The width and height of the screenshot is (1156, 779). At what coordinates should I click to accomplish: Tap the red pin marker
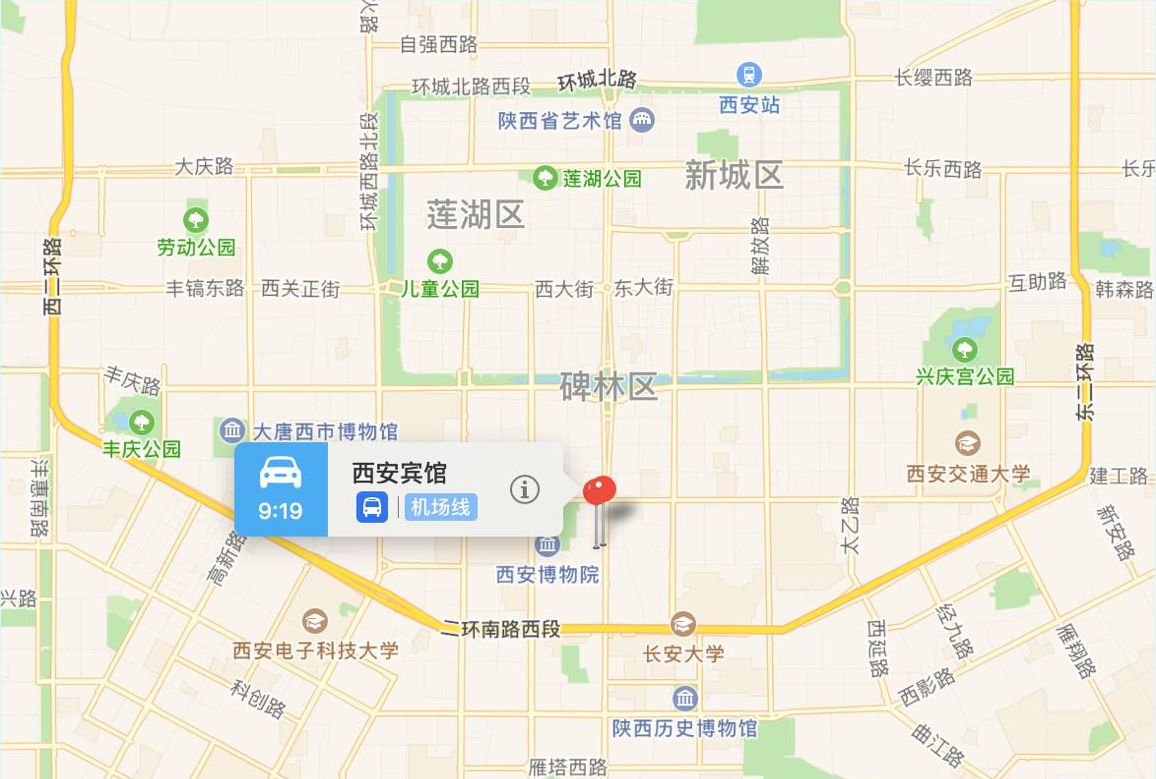(599, 491)
